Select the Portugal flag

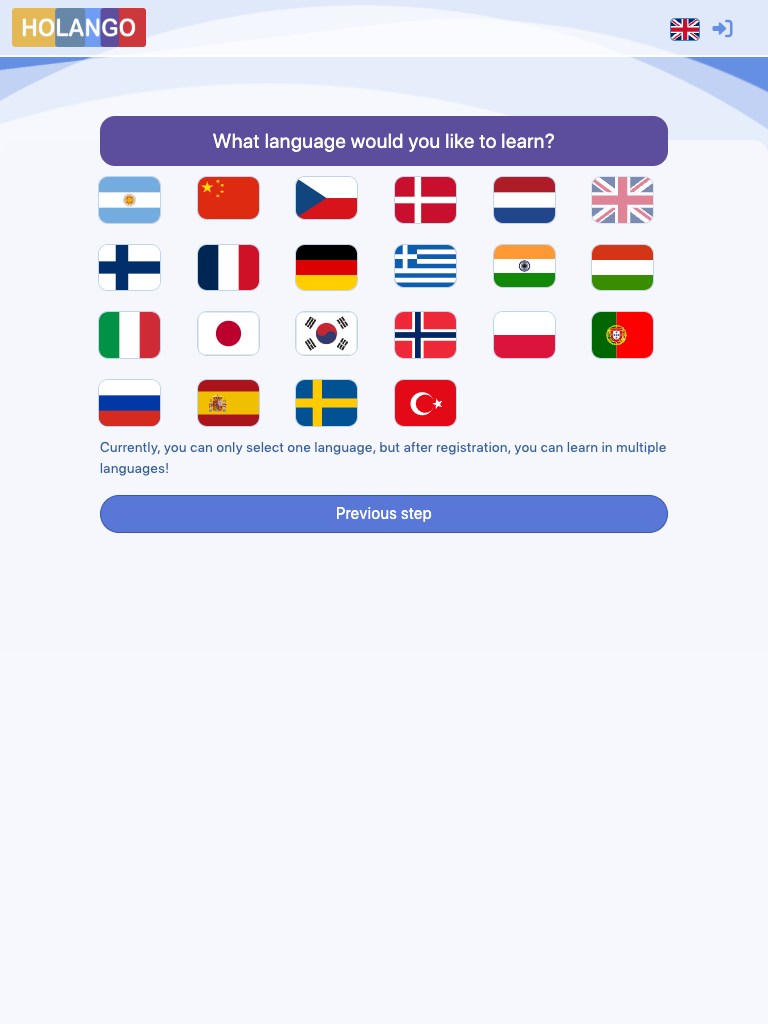tap(622, 335)
